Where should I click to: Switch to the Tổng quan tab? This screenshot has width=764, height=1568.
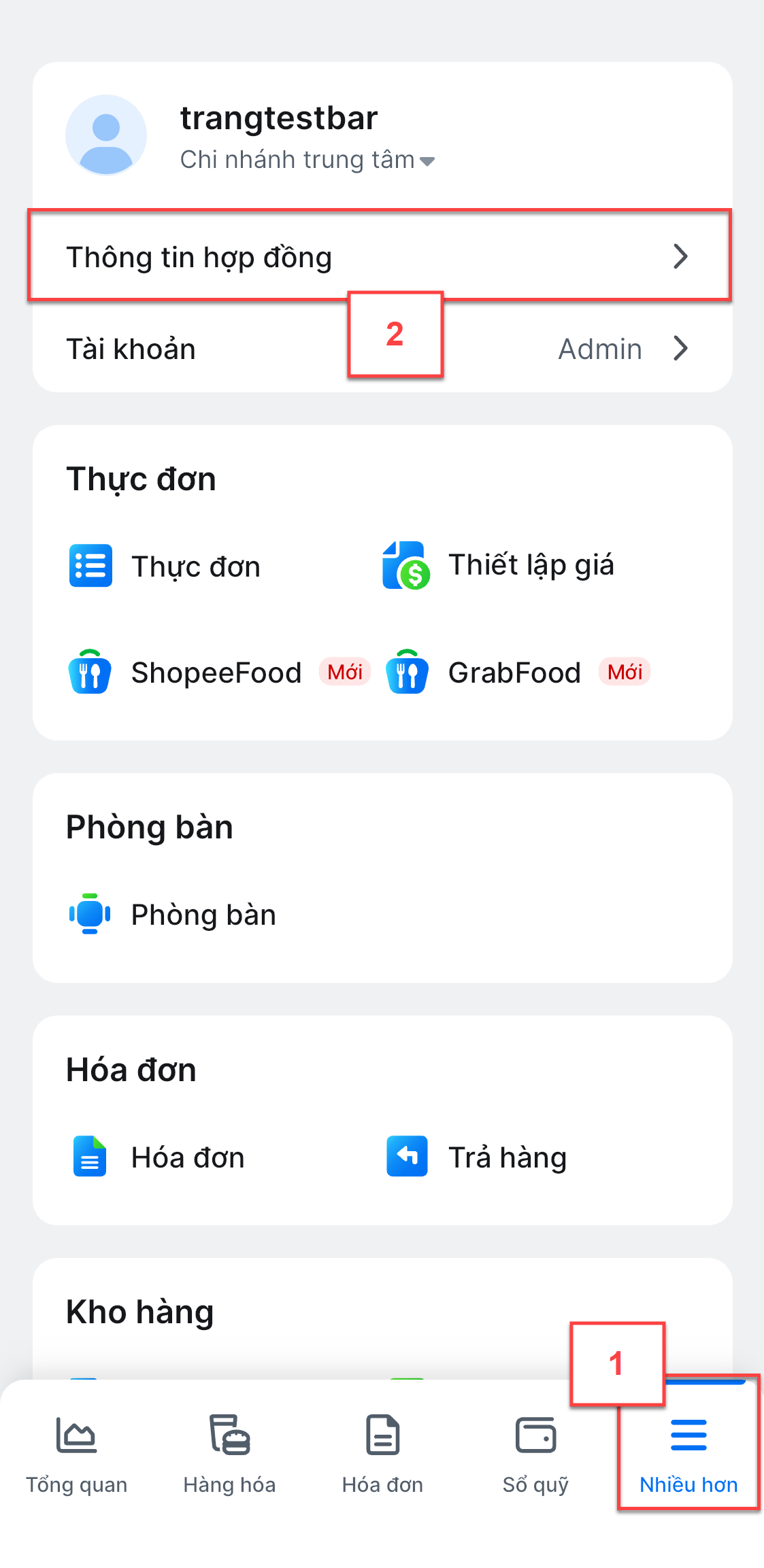click(76, 1454)
